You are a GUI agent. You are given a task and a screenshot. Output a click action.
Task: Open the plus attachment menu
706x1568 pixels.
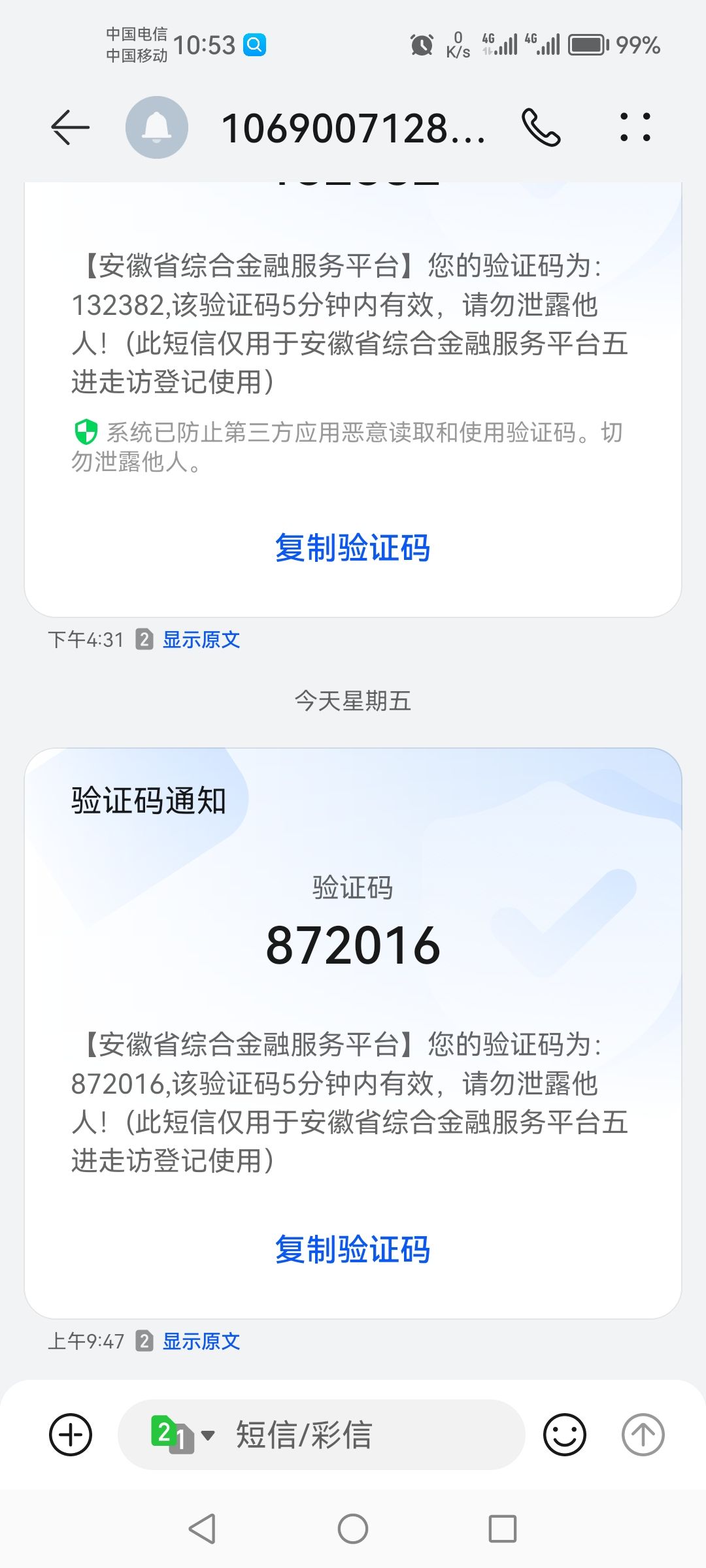click(71, 1435)
